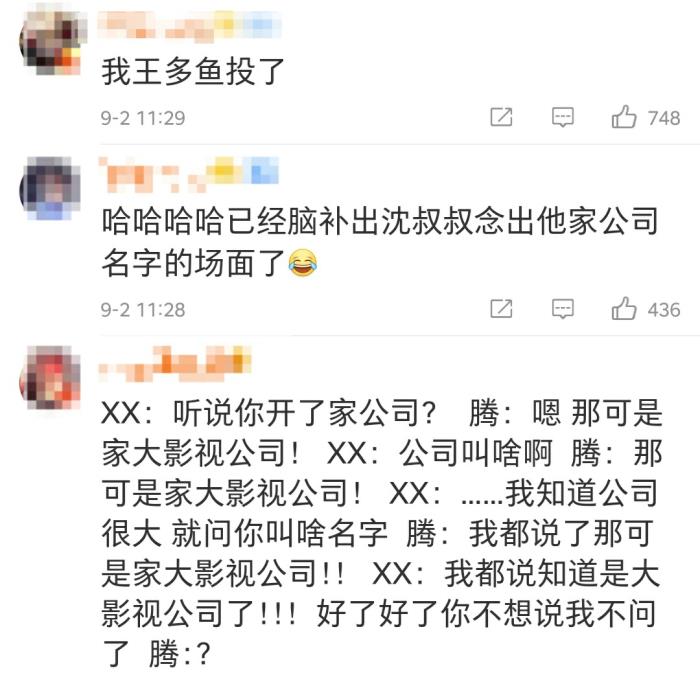Open the avatar of the '我王多鱼投了' commenter

click(50, 37)
